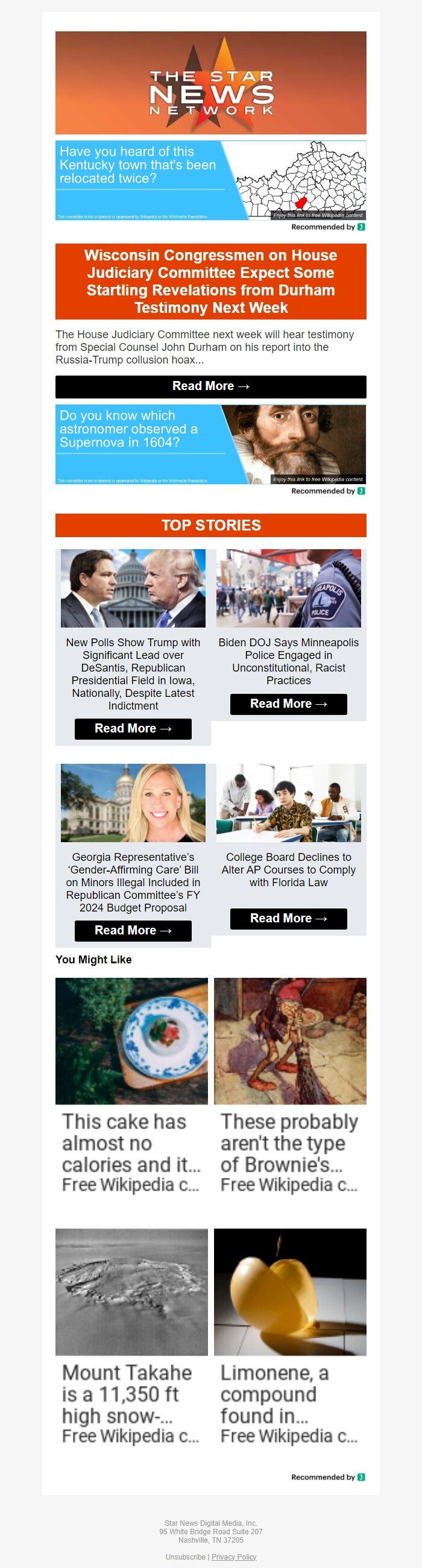Open the Kentucky town relocated twice banner
The image size is (422, 1568).
pyautogui.click(x=210, y=180)
